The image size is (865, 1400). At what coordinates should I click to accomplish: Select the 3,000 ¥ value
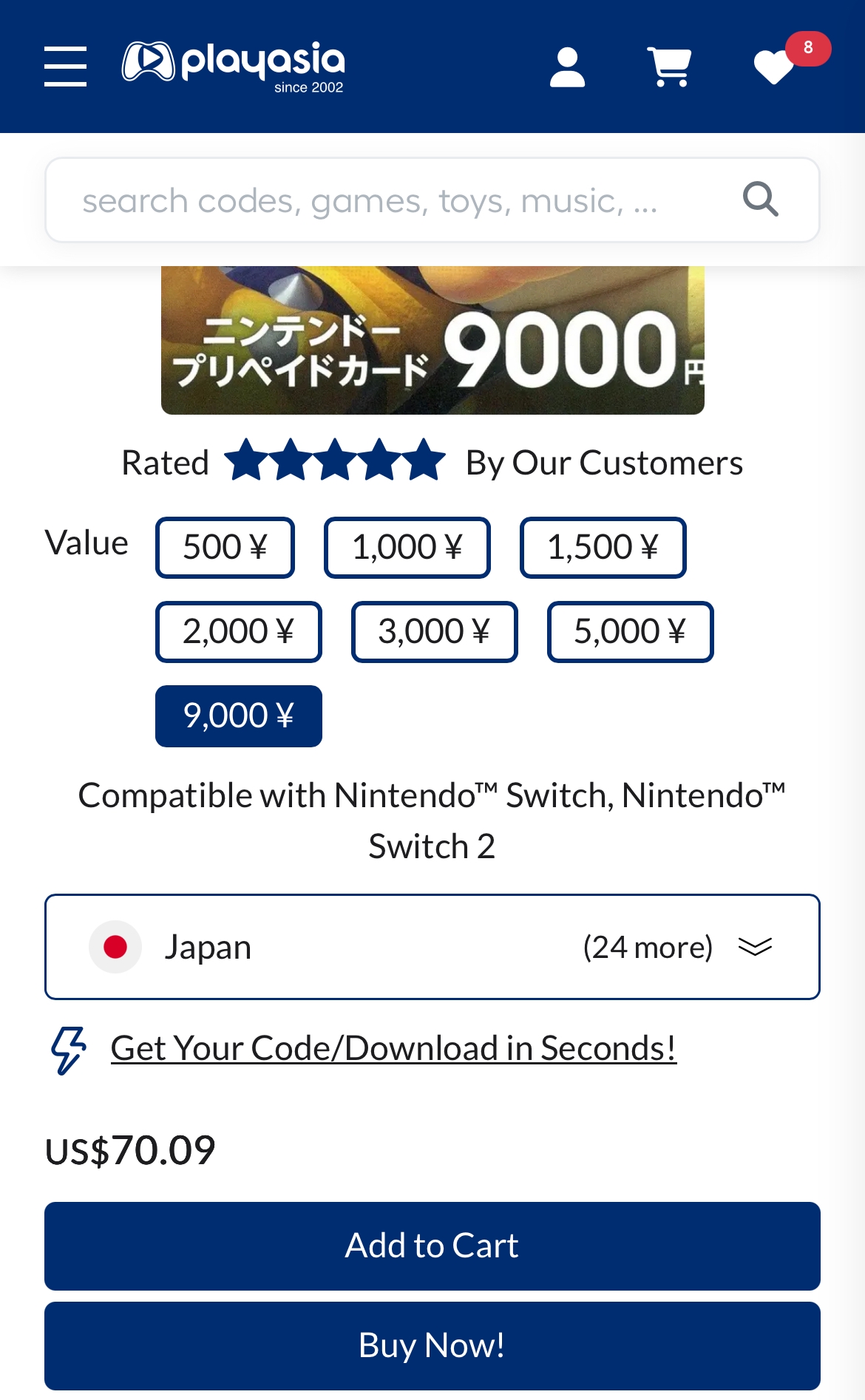(434, 632)
